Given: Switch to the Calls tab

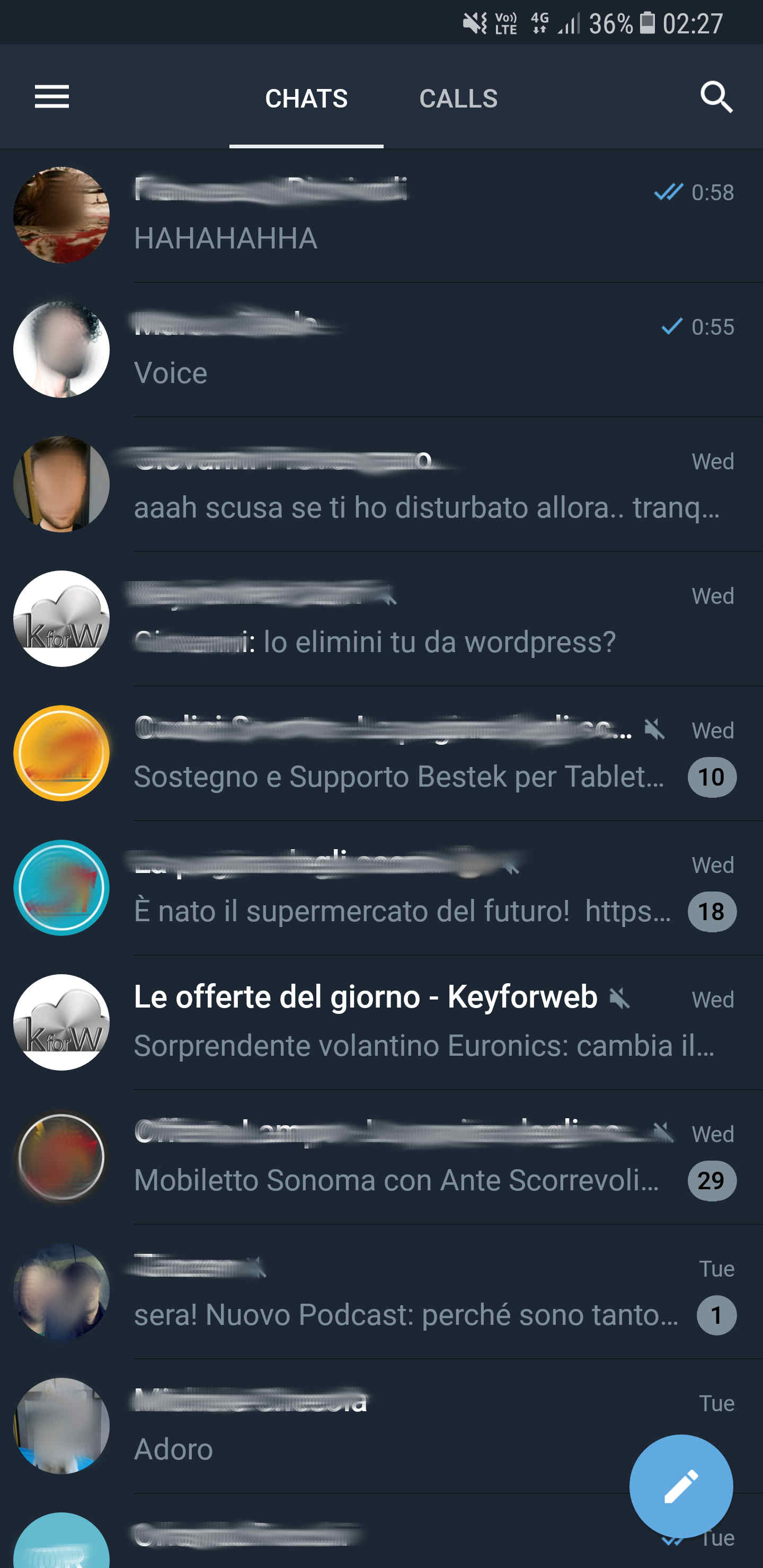Looking at the screenshot, I should (x=458, y=99).
